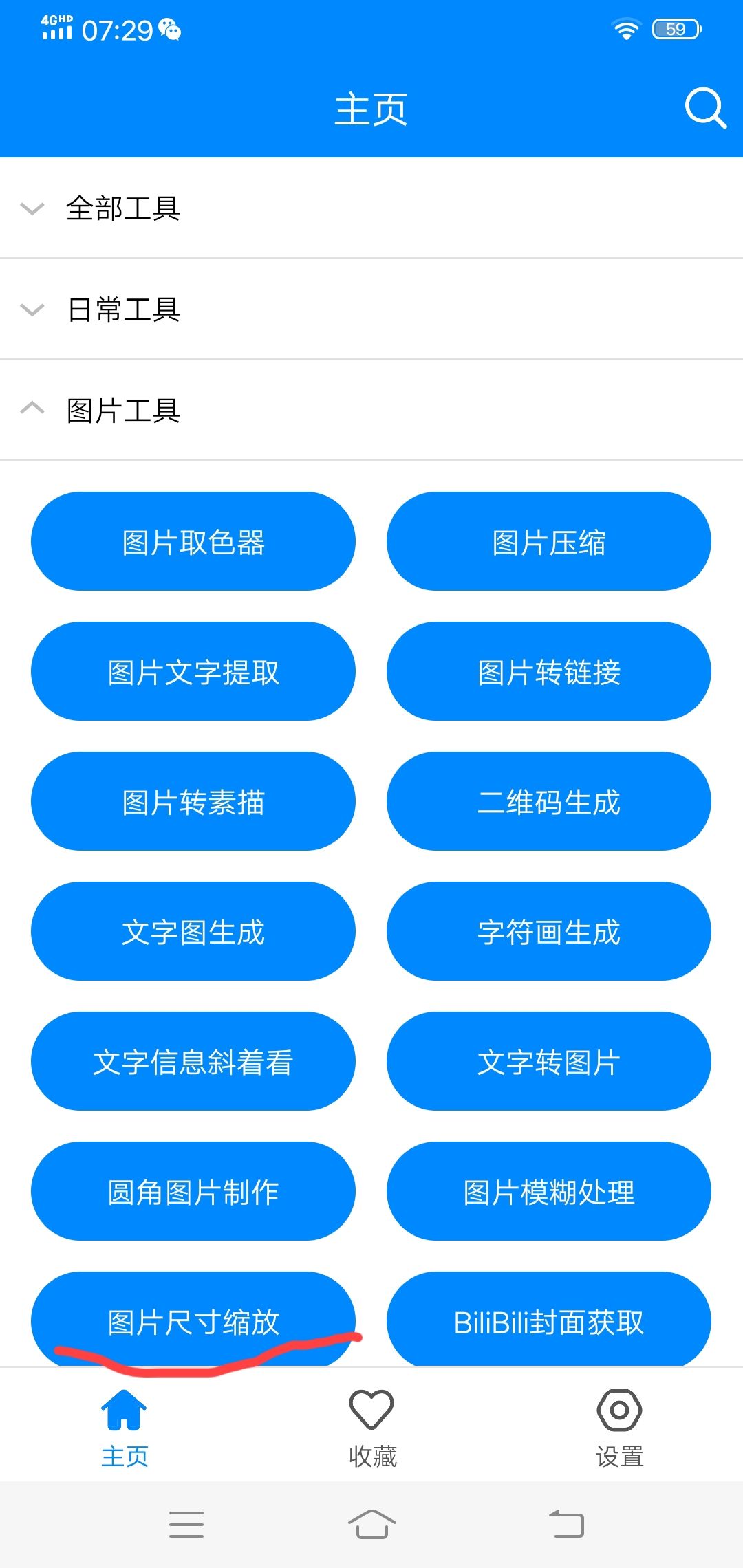This screenshot has height=1568, width=743.
Task: Tap the Android recent apps navigation icon
Action: pos(186,1524)
